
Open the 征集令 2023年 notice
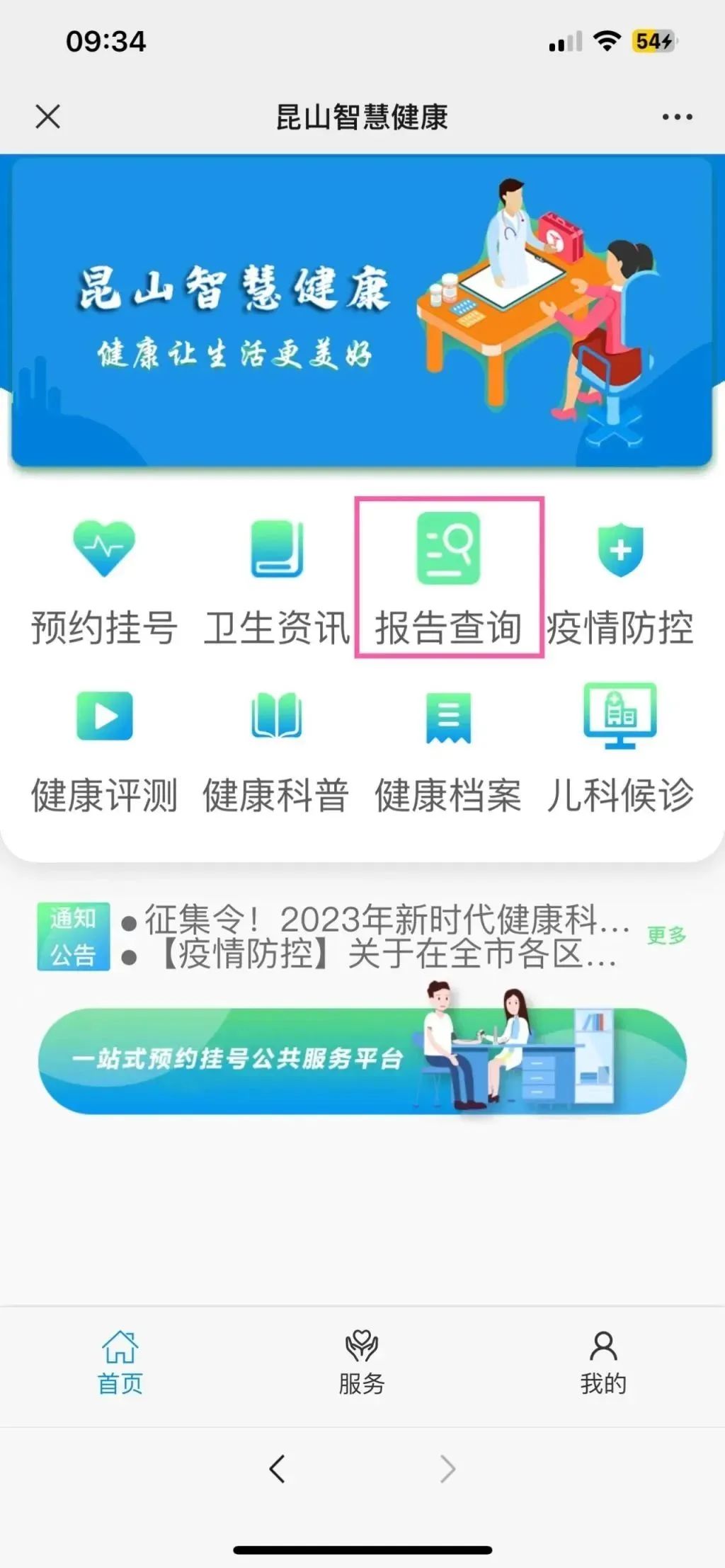(386, 919)
